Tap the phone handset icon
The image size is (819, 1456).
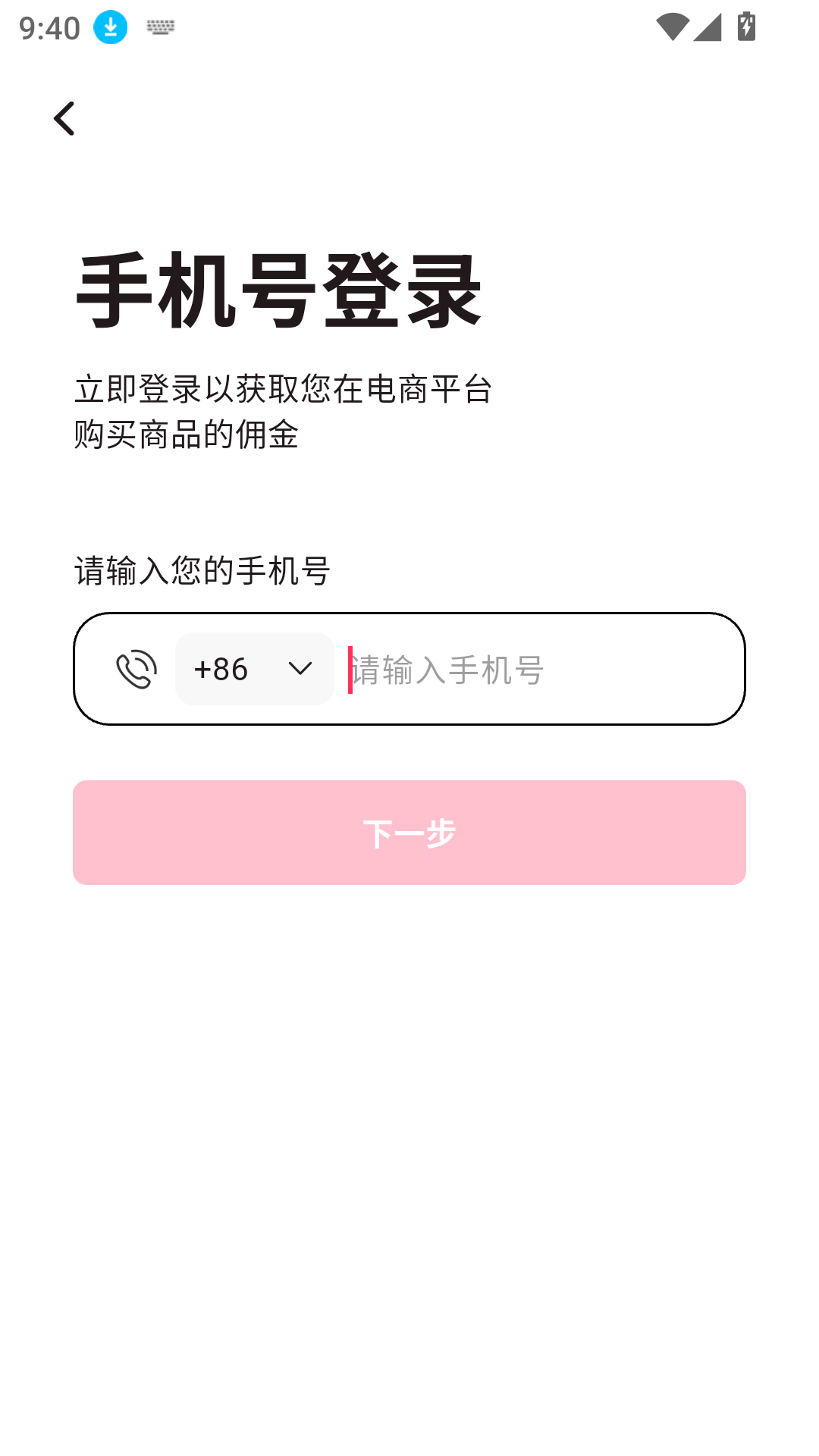[136, 669]
